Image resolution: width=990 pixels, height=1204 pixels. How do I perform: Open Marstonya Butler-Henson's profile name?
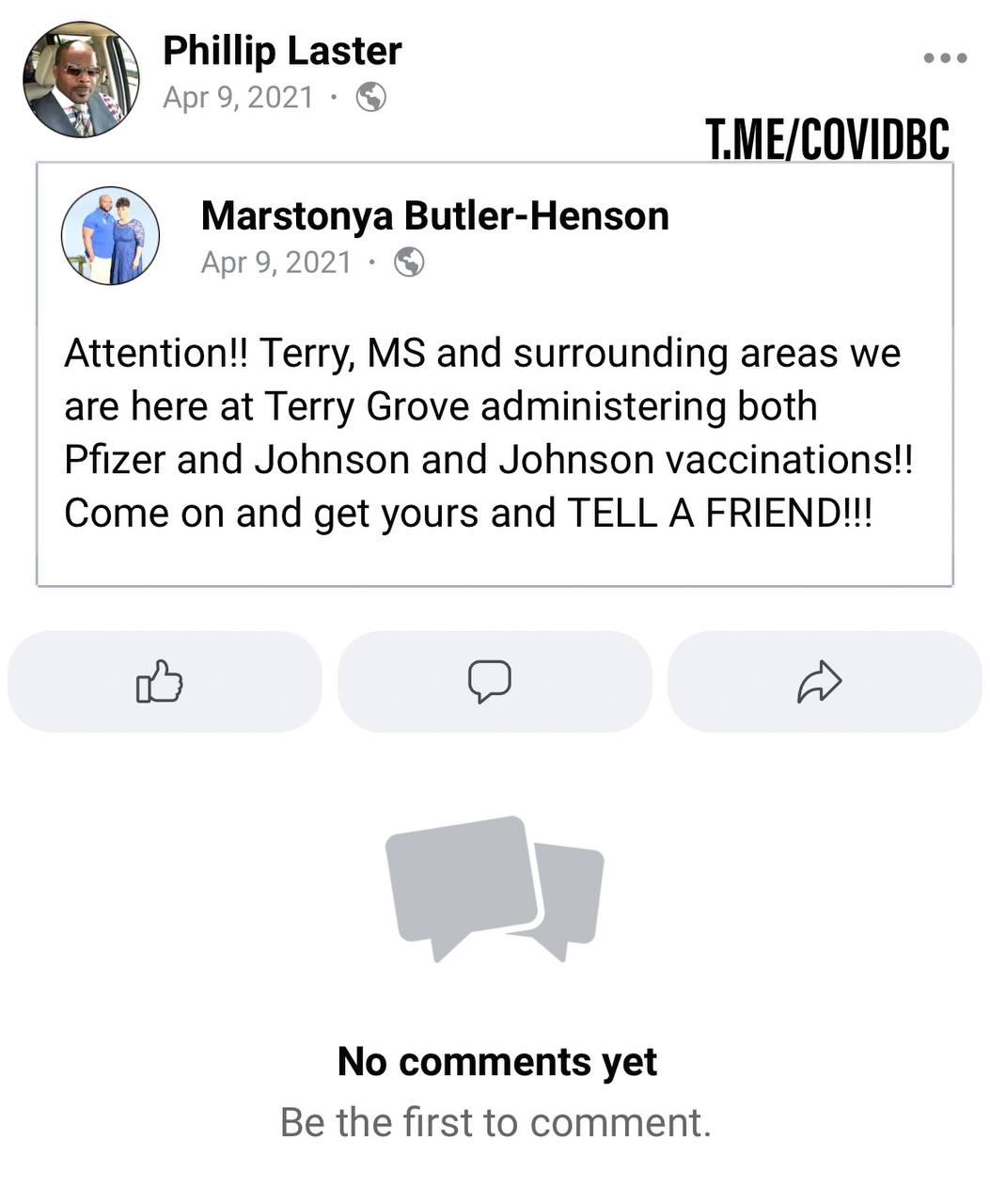434,216
